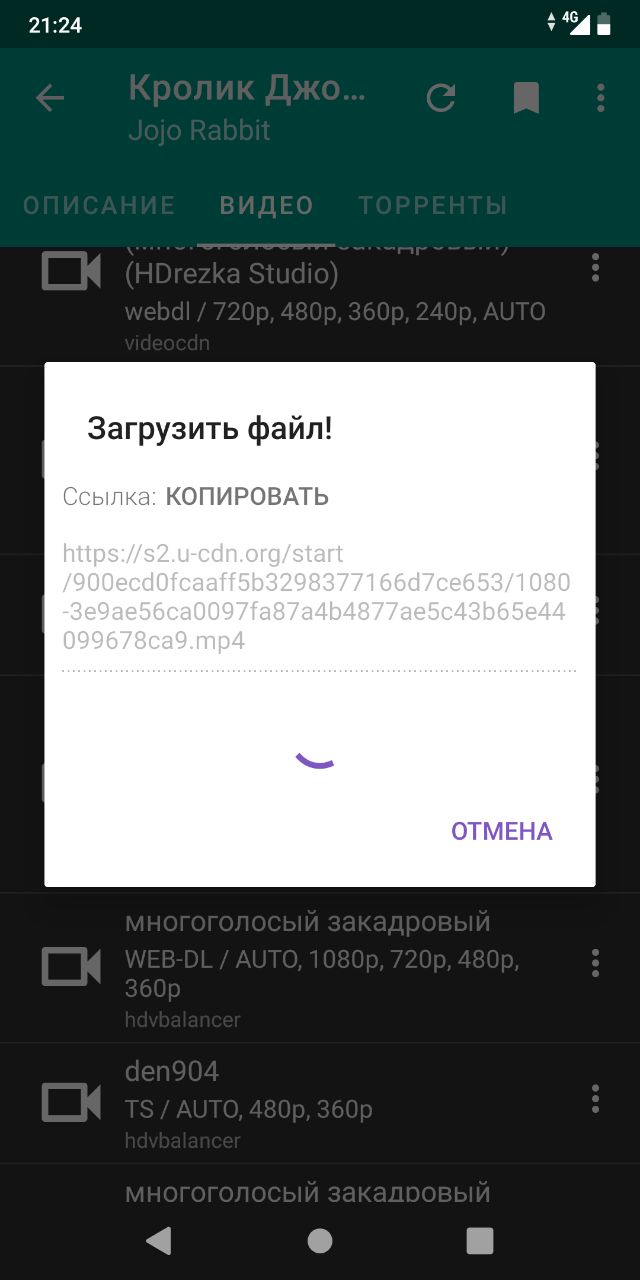Open the app bar overflow menu

tap(600, 98)
